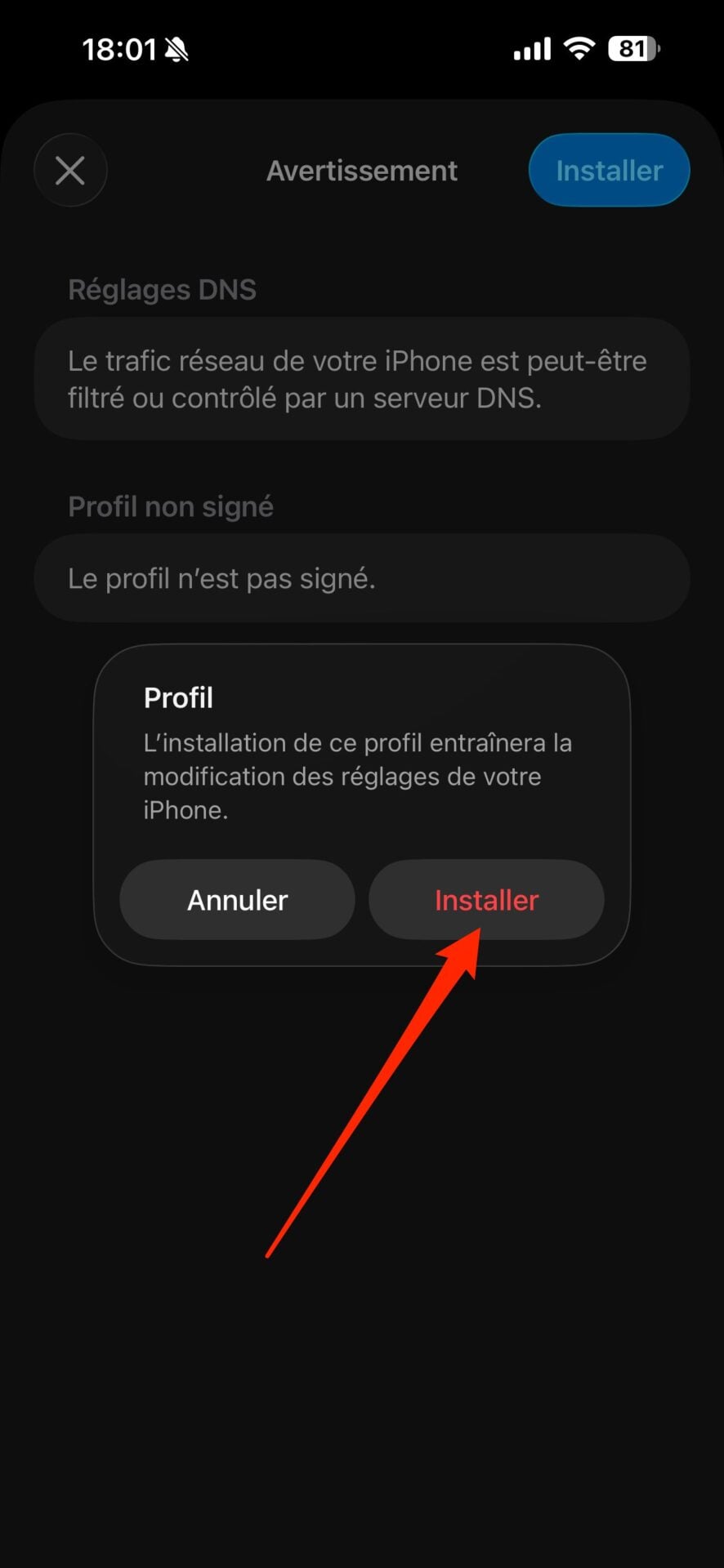The image size is (724, 1568).
Task: Tap the blue Installer button at top
Action: (x=609, y=170)
